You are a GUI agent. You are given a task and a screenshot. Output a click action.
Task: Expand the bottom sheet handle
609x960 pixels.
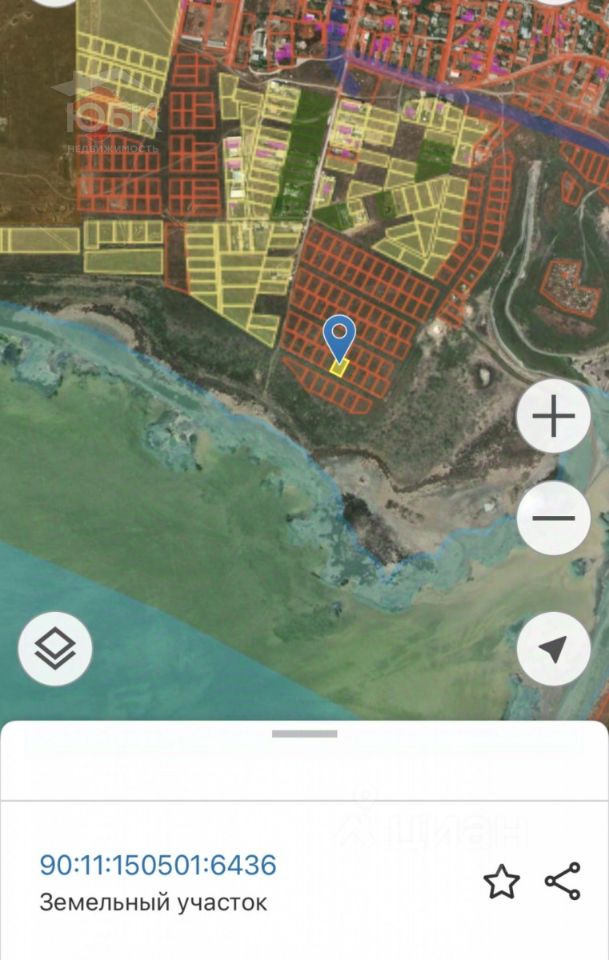click(304, 734)
